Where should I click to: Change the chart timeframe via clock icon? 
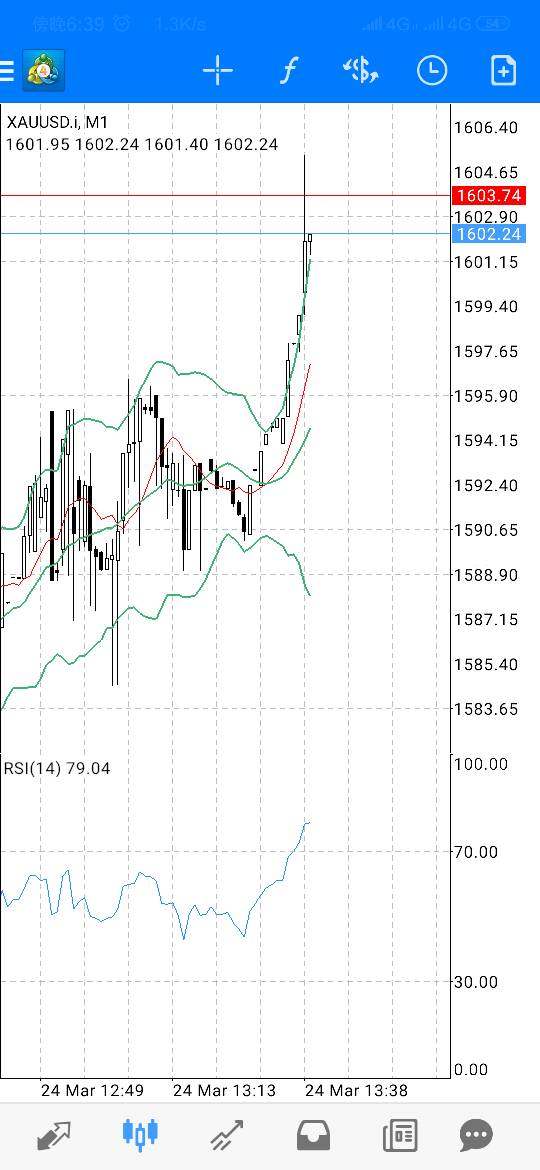tap(432, 71)
